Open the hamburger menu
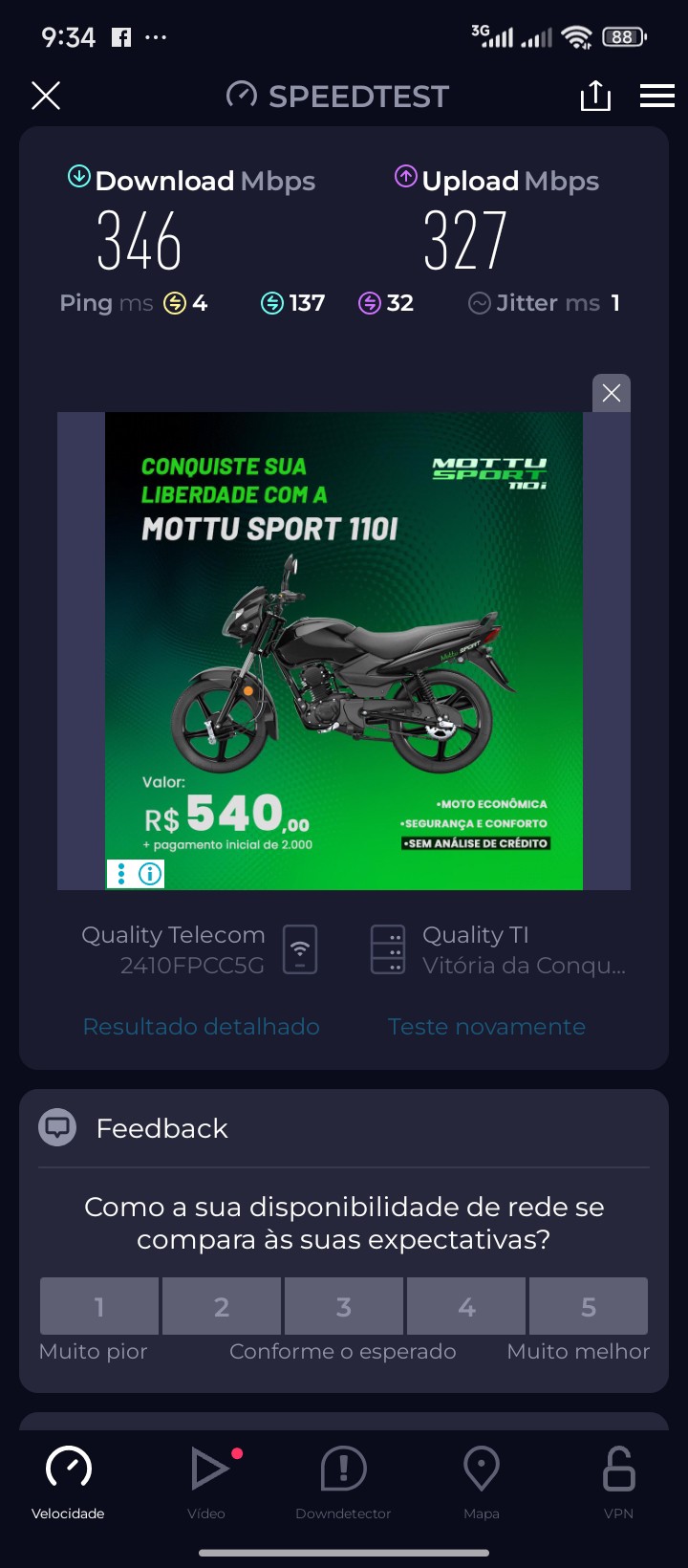The image size is (688, 1568). point(656,96)
